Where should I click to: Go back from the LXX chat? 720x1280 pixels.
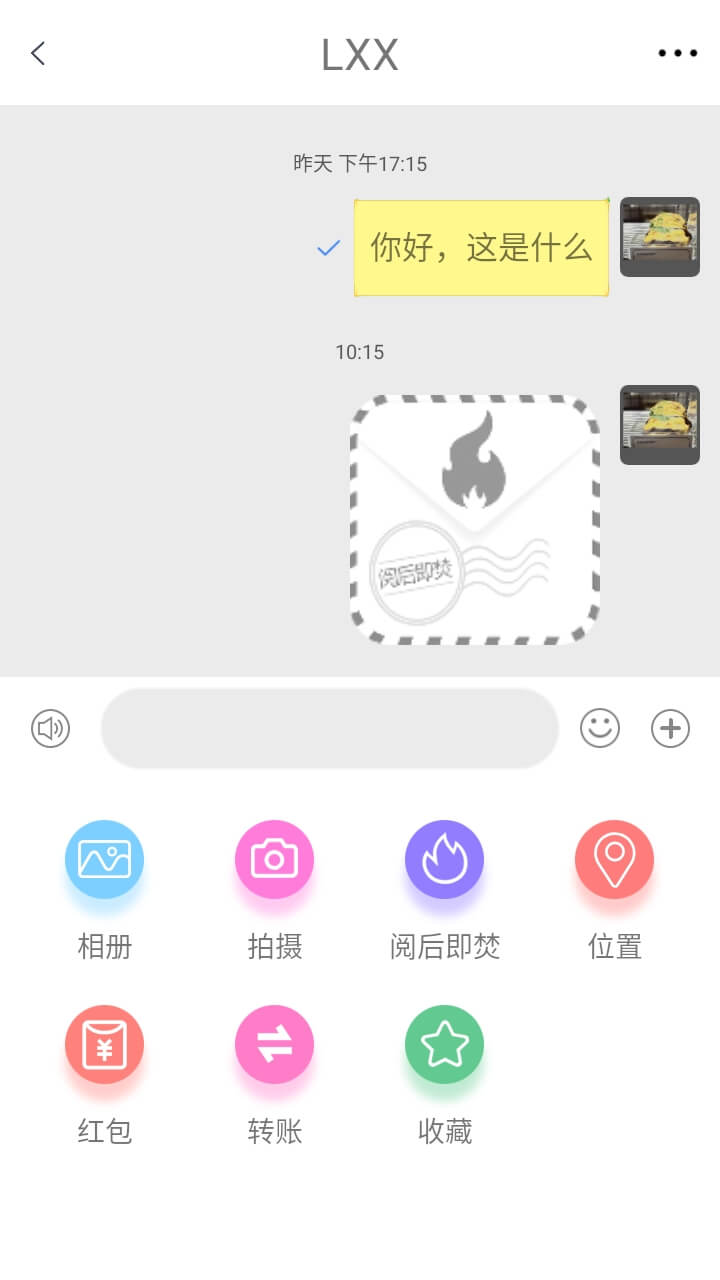38,54
